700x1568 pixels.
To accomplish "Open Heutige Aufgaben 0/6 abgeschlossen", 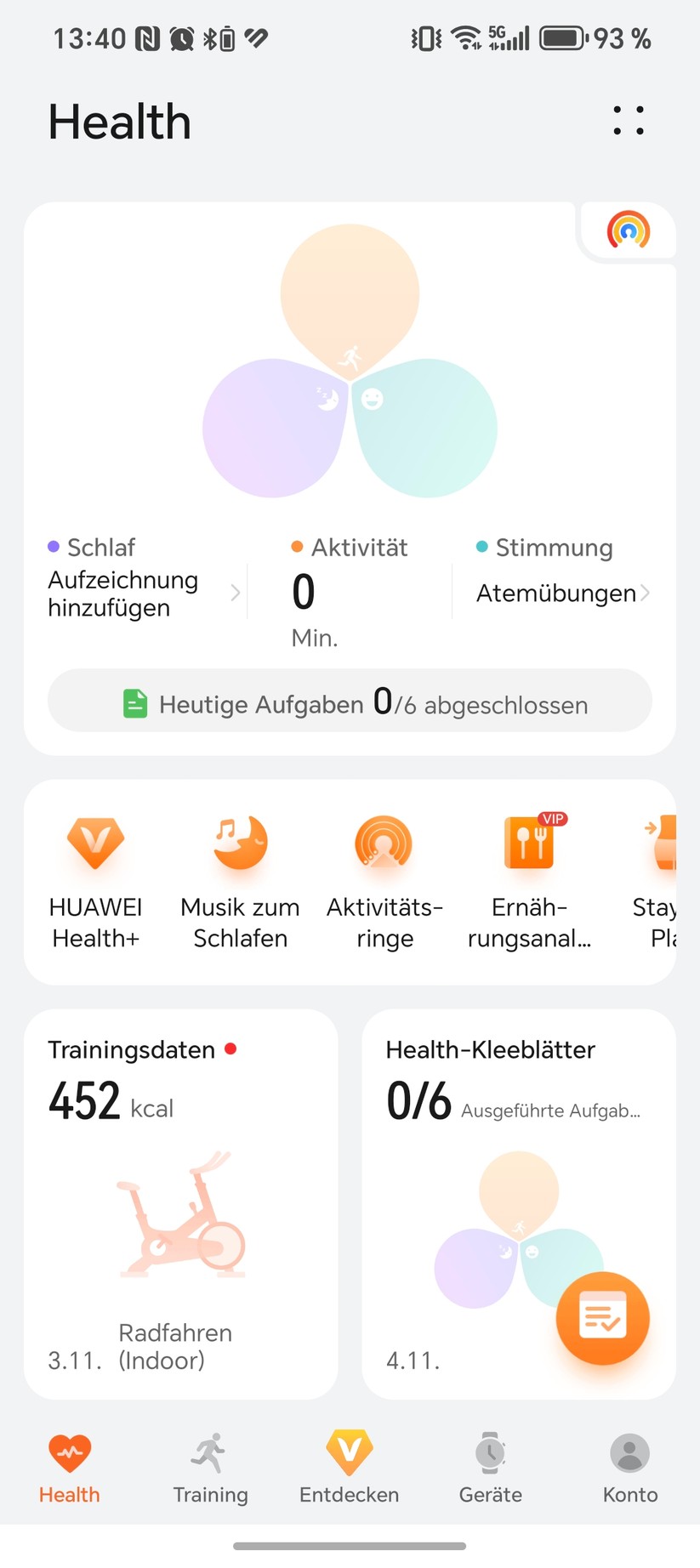I will (350, 702).
